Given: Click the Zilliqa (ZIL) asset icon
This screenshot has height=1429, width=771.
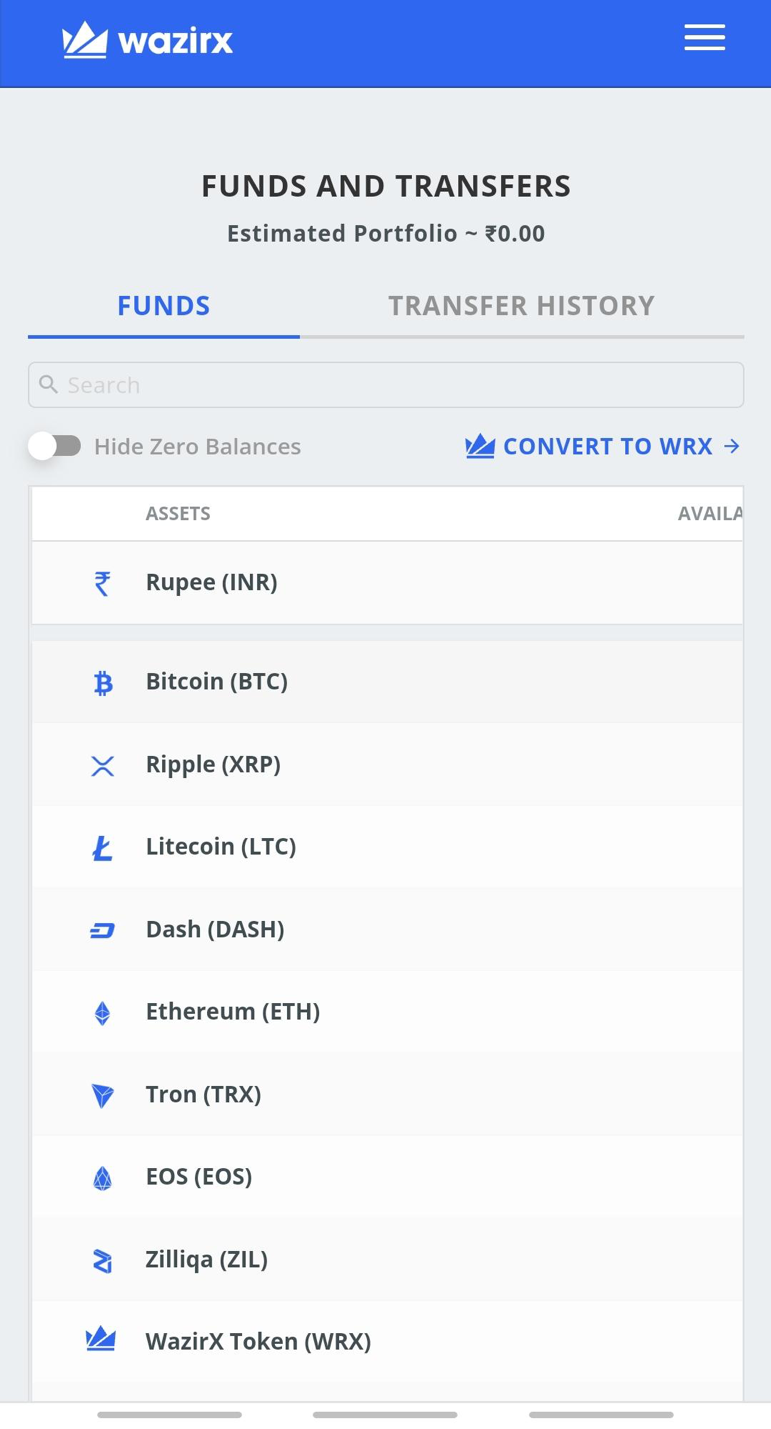Looking at the screenshot, I should pyautogui.click(x=102, y=1259).
